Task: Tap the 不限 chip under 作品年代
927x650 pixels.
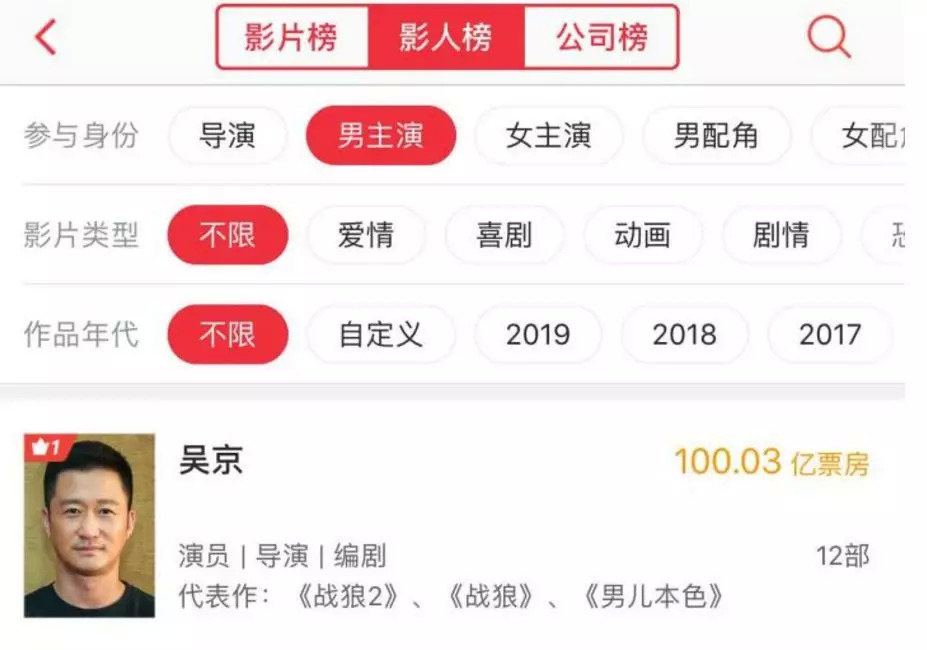Action: (x=227, y=334)
